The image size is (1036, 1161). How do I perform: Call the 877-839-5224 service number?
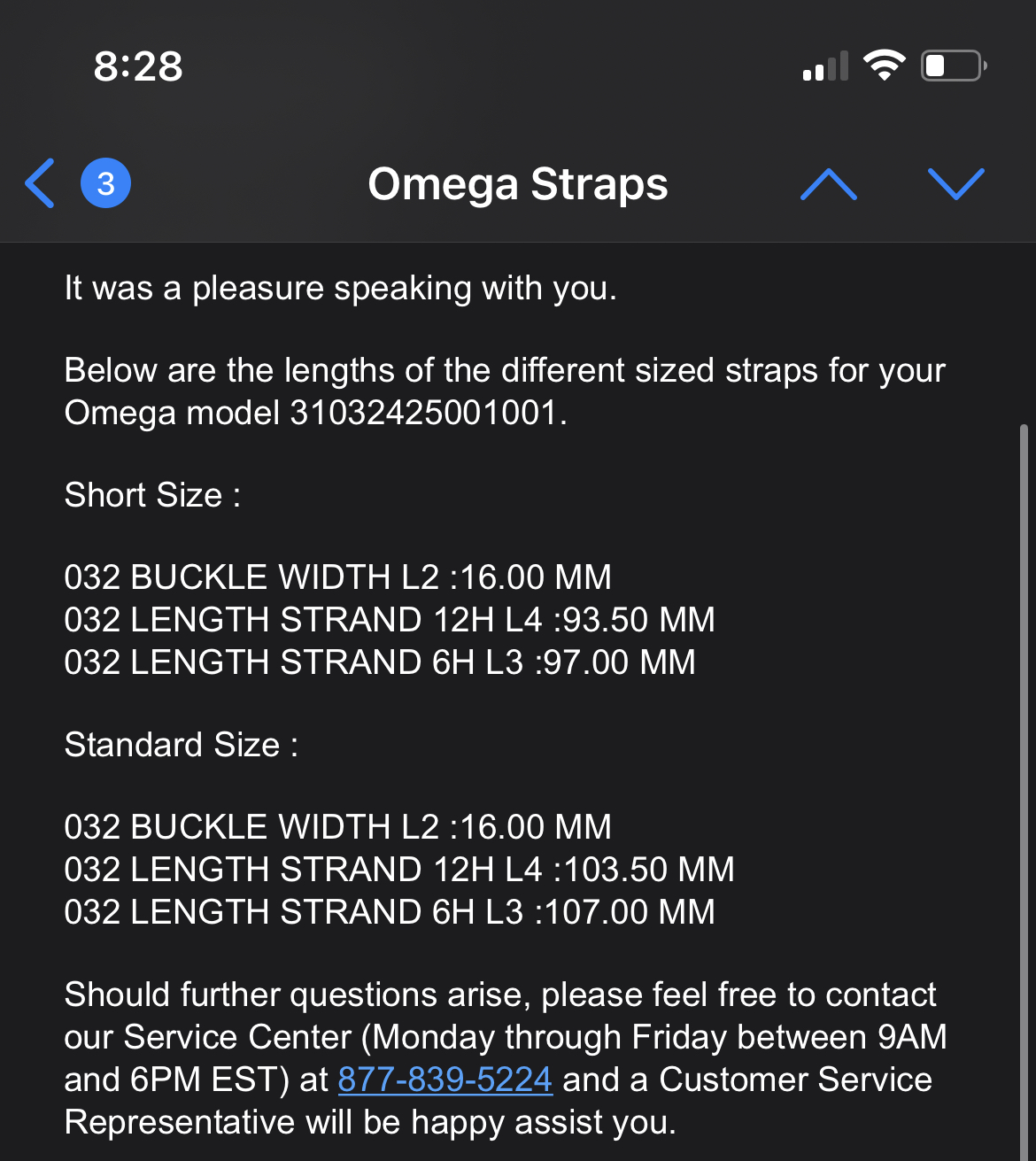tap(445, 1080)
